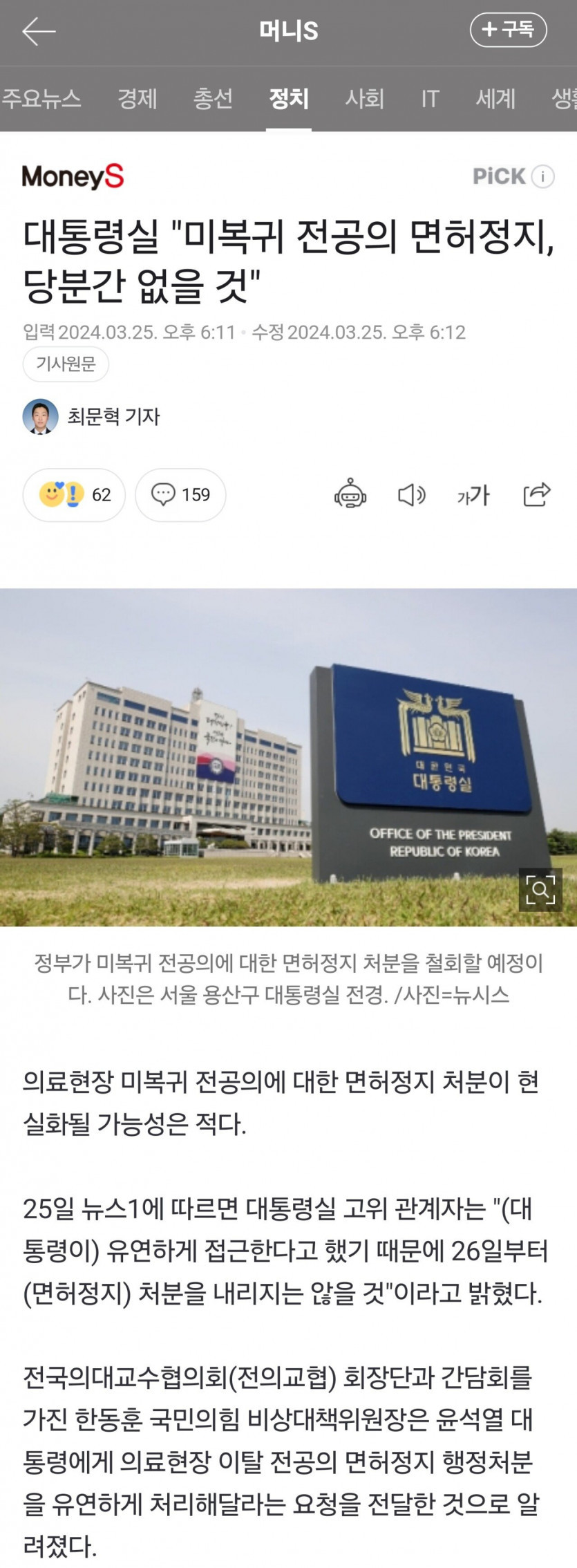577x1568 pixels.
Task: Open the AI summary bot icon
Action: (350, 495)
